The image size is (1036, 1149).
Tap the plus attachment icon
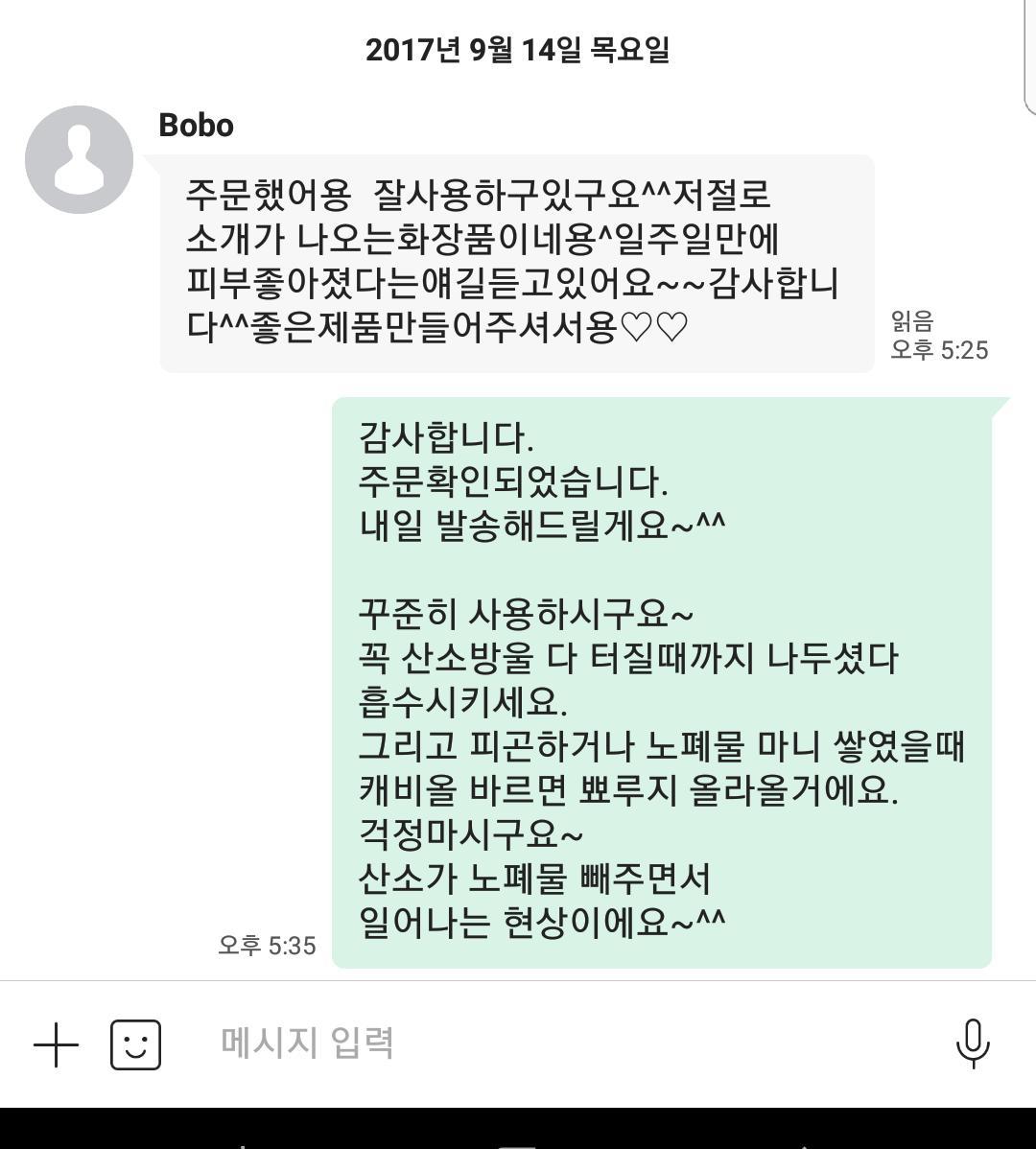(x=56, y=1044)
